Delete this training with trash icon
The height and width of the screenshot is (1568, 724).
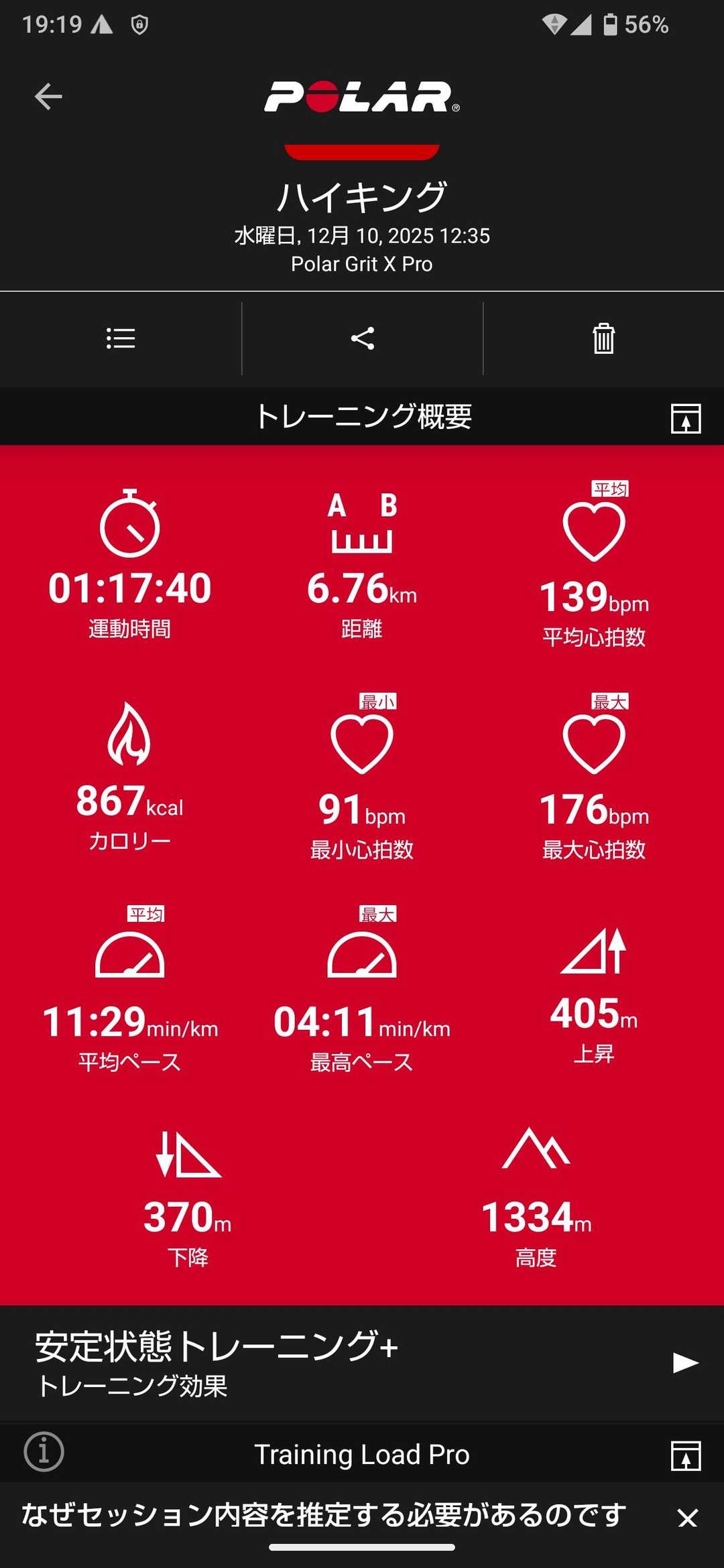[603, 338]
